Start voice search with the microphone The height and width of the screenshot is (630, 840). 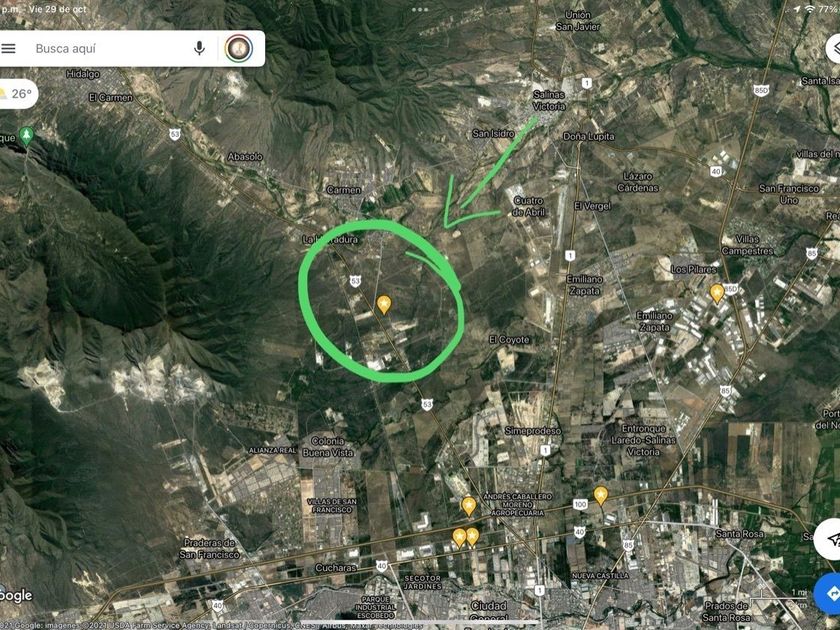(199, 48)
